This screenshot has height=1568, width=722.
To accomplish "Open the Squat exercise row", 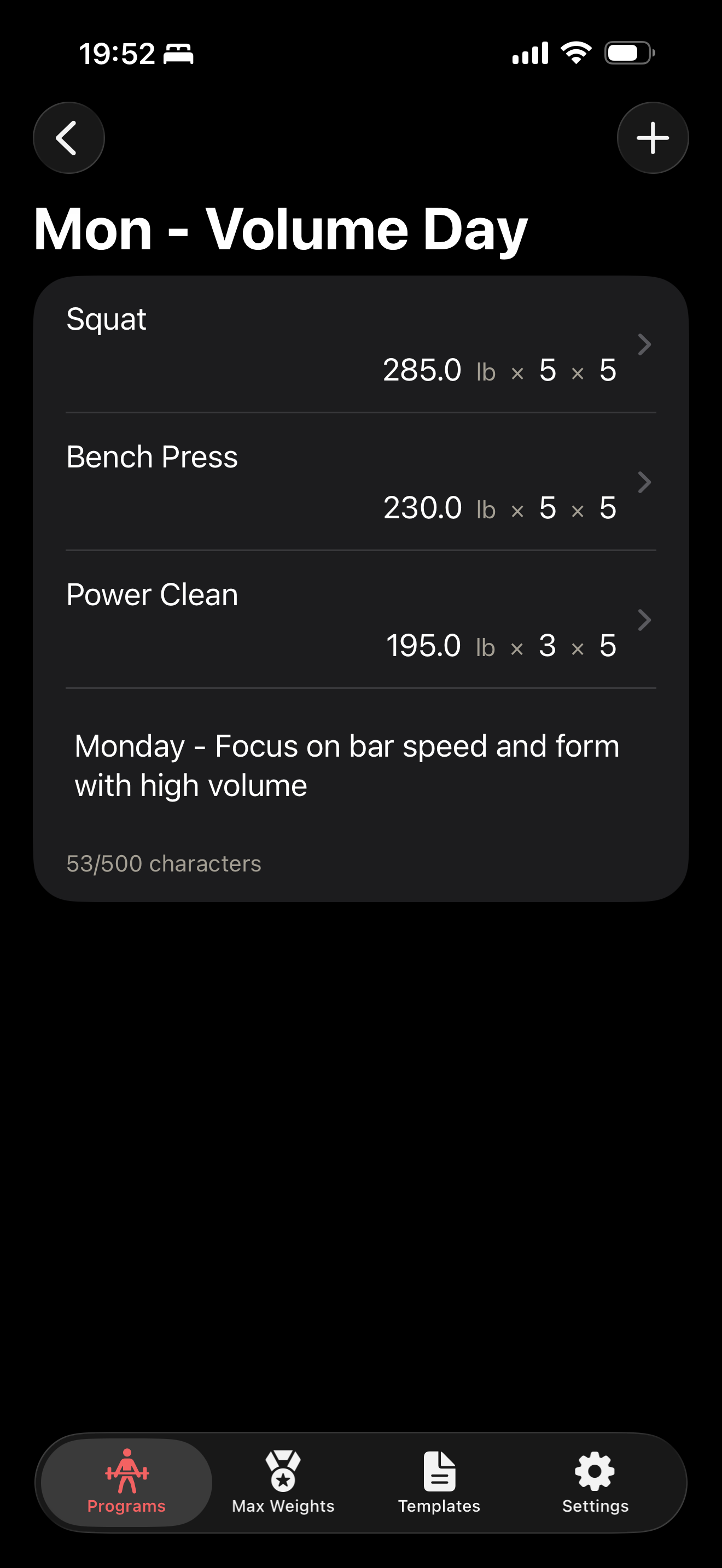I will click(x=360, y=344).
